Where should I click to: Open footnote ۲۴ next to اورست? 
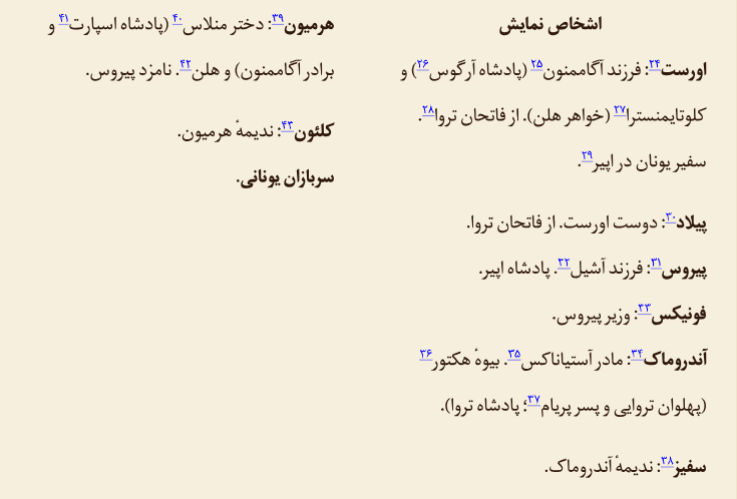(655, 64)
